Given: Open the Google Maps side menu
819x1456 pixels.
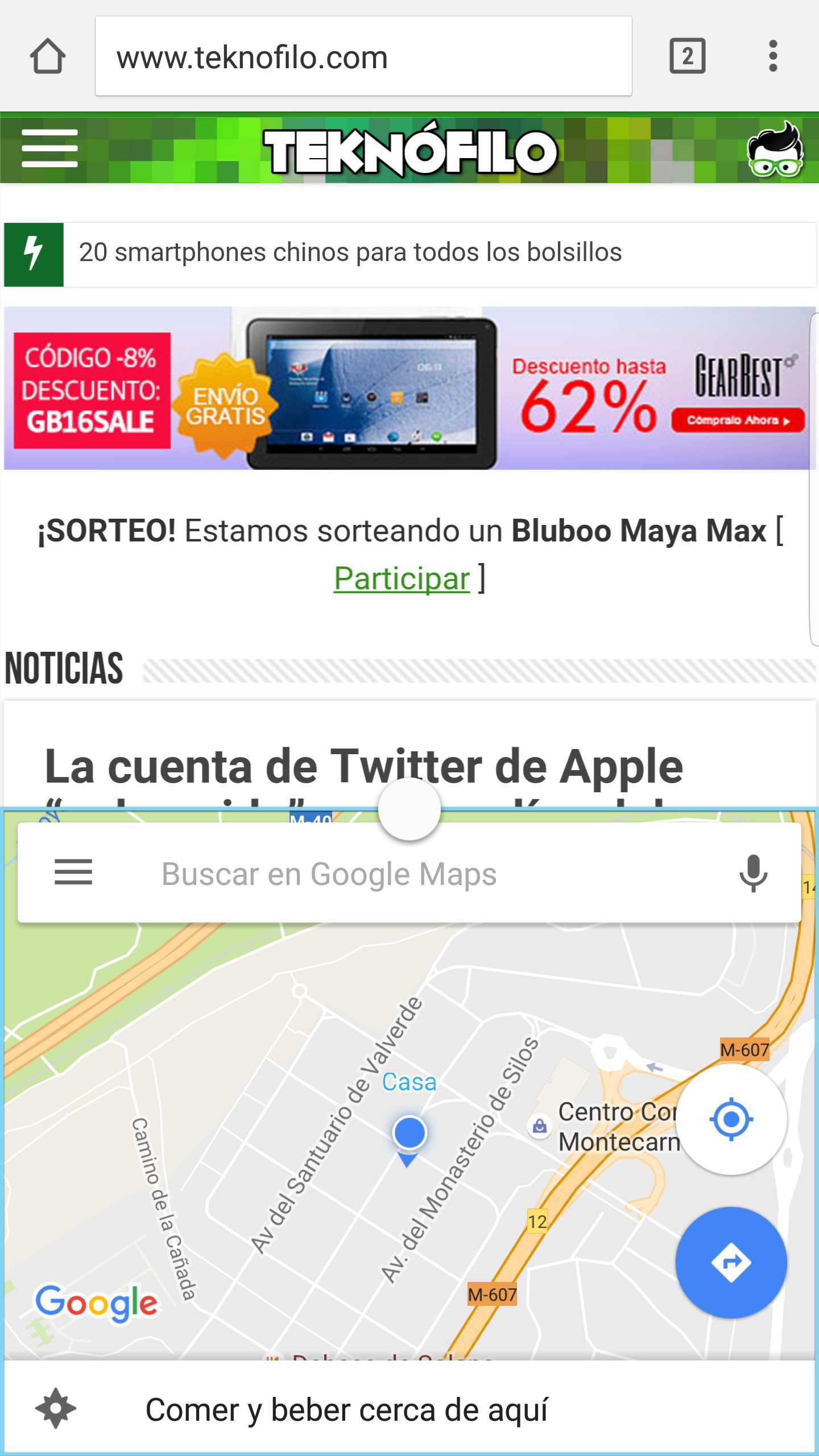Looking at the screenshot, I should [x=73, y=872].
